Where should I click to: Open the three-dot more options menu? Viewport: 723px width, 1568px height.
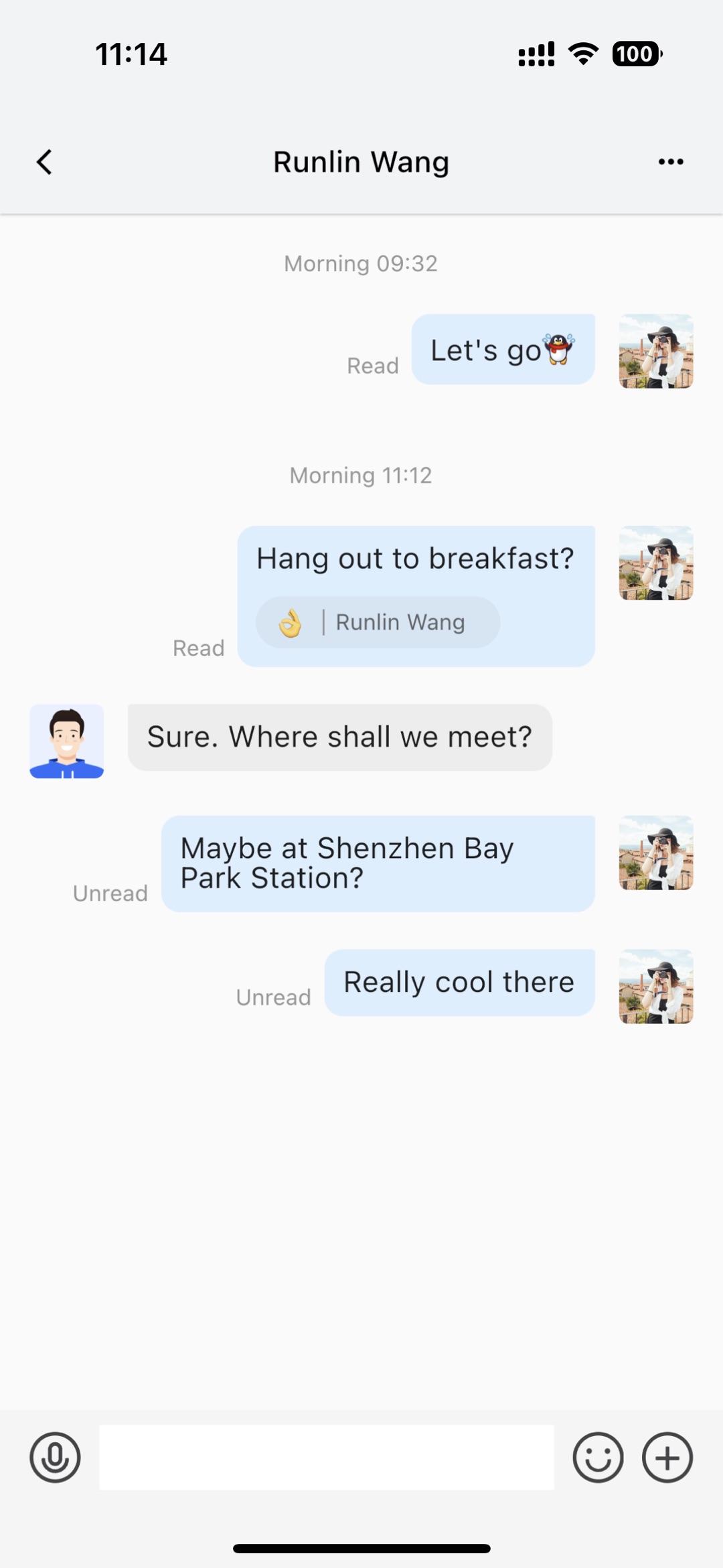click(x=670, y=162)
